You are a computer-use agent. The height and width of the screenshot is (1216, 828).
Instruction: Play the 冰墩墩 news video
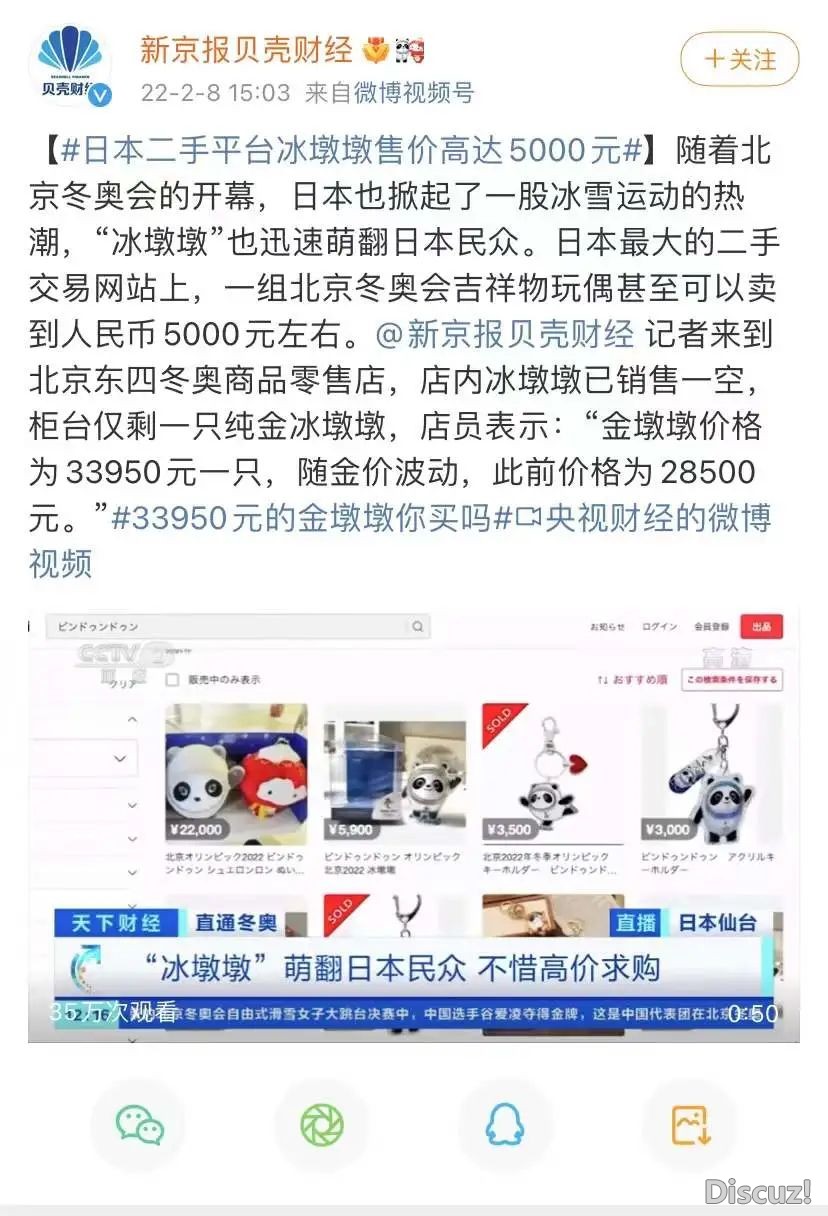413,824
